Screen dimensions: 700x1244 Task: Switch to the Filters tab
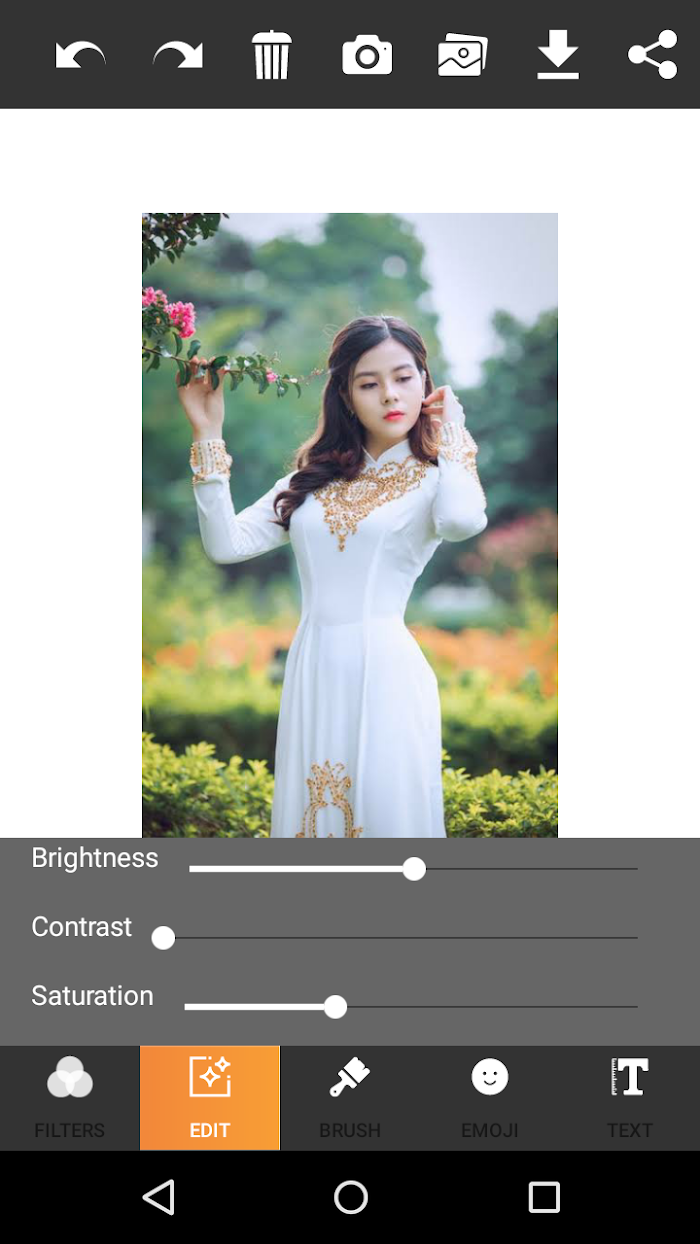click(70, 1098)
